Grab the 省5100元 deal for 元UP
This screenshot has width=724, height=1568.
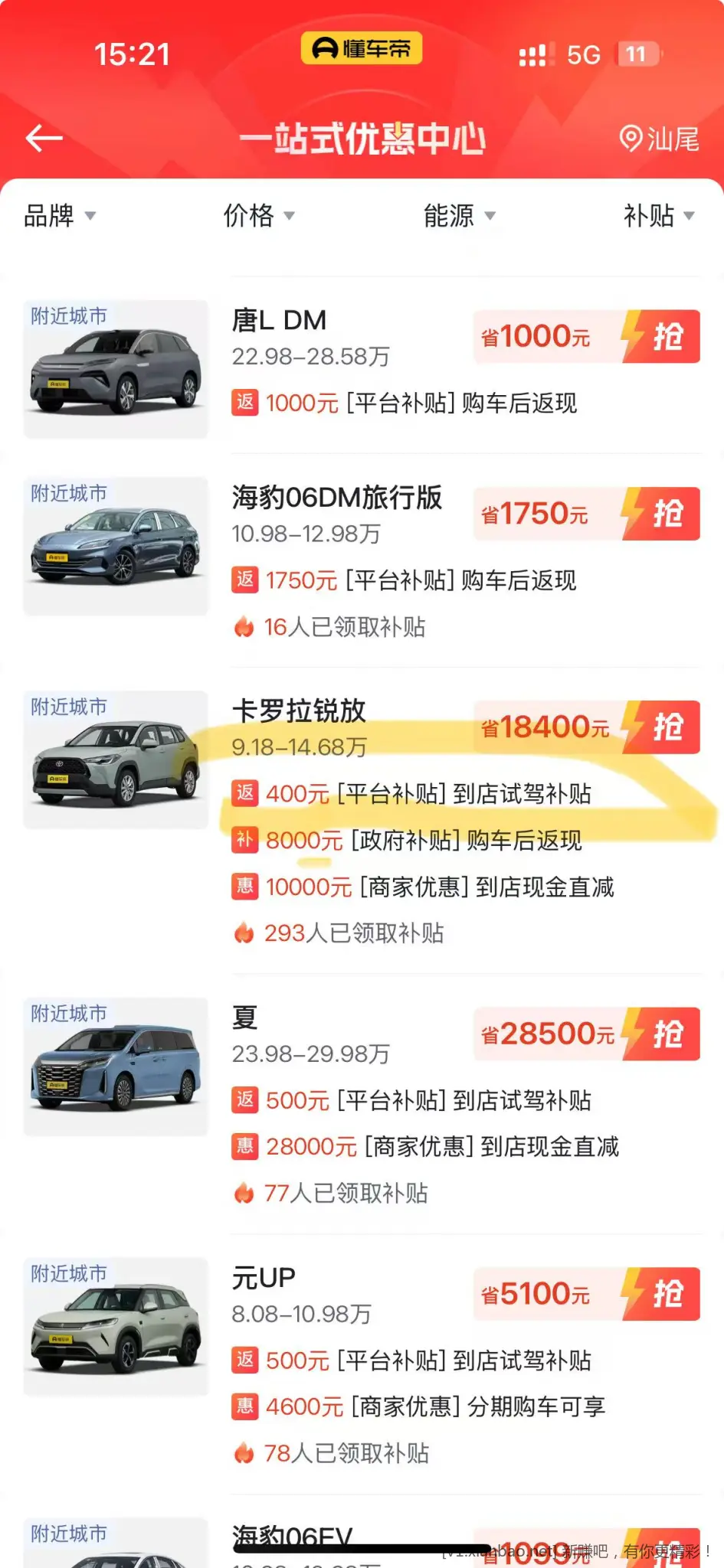[x=661, y=1295]
